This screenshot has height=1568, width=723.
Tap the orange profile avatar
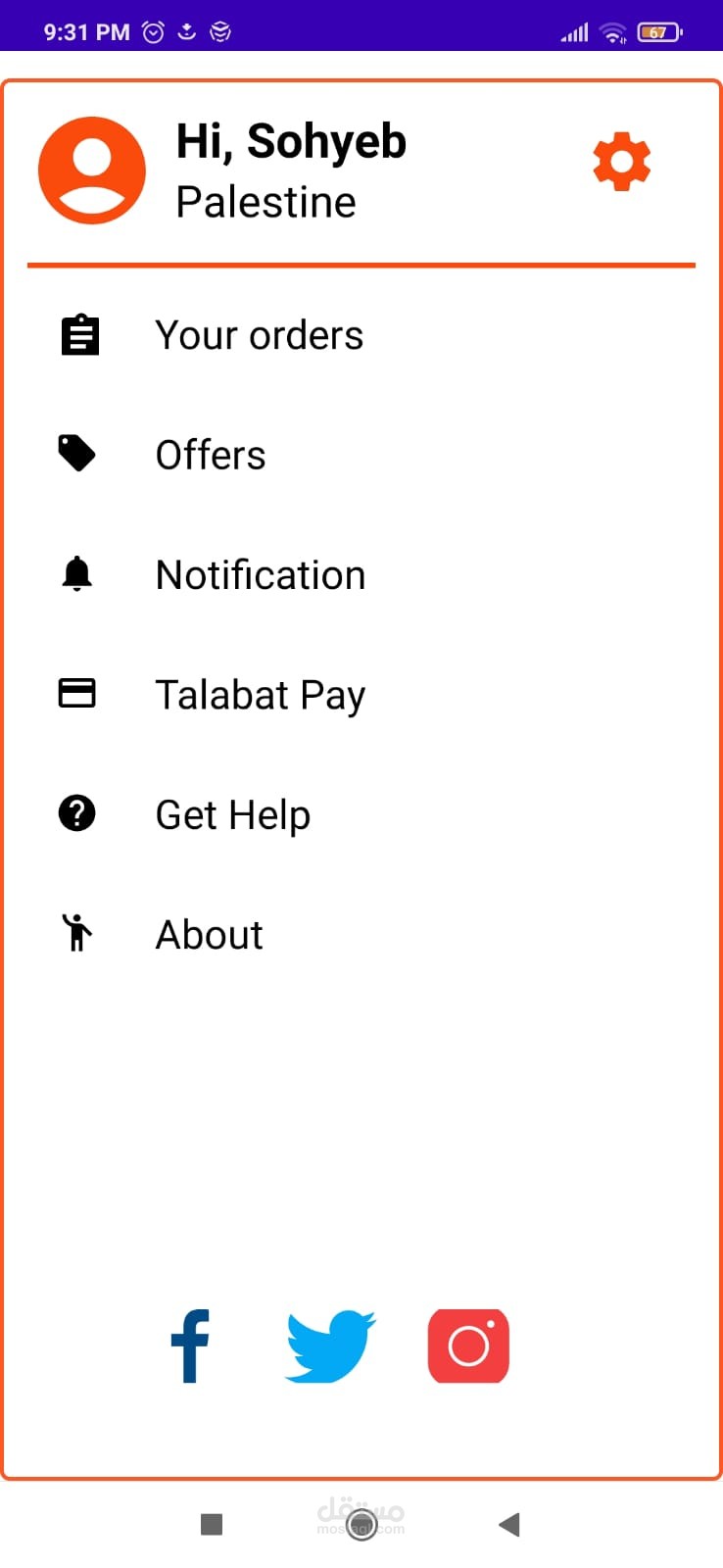click(x=92, y=171)
